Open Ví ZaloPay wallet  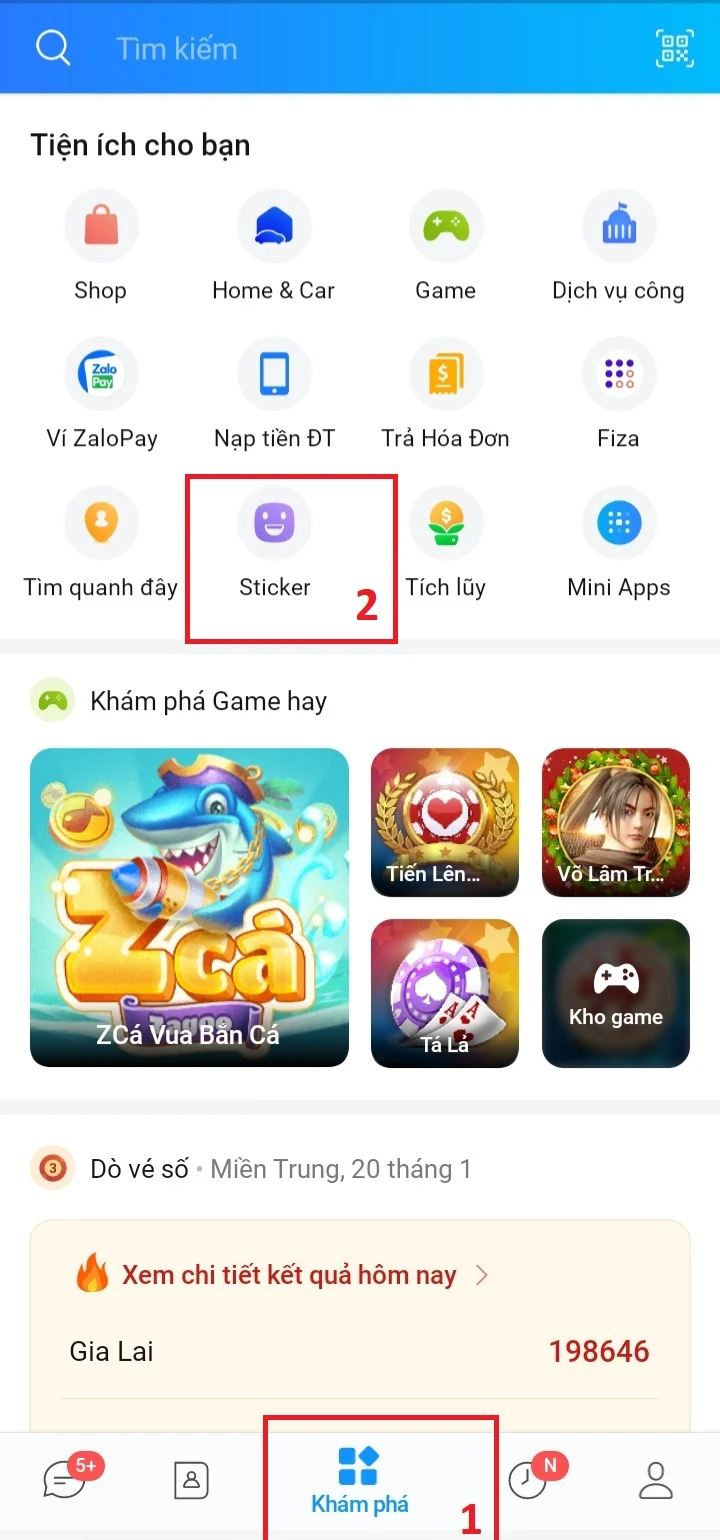[x=101, y=375]
